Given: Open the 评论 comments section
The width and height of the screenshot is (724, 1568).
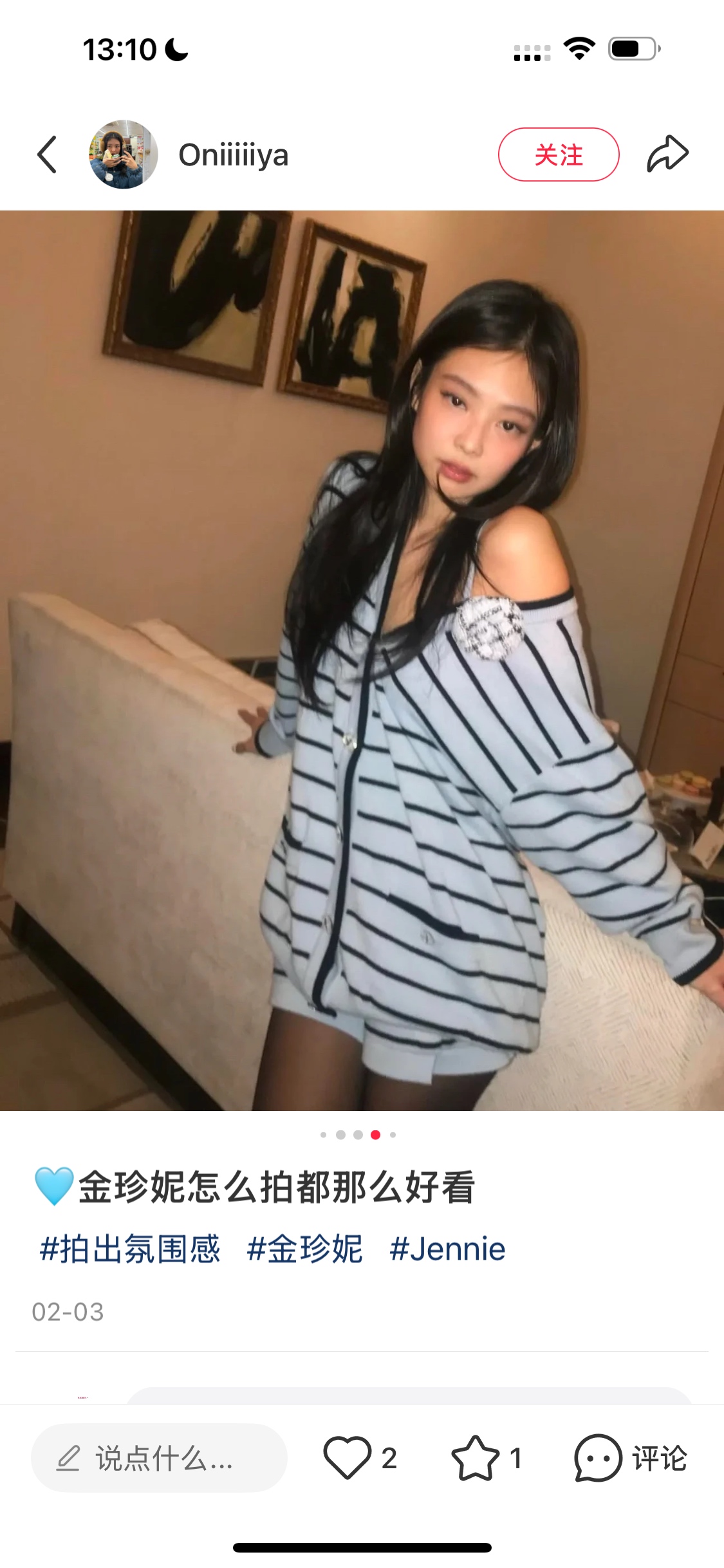Looking at the screenshot, I should click(x=631, y=1458).
